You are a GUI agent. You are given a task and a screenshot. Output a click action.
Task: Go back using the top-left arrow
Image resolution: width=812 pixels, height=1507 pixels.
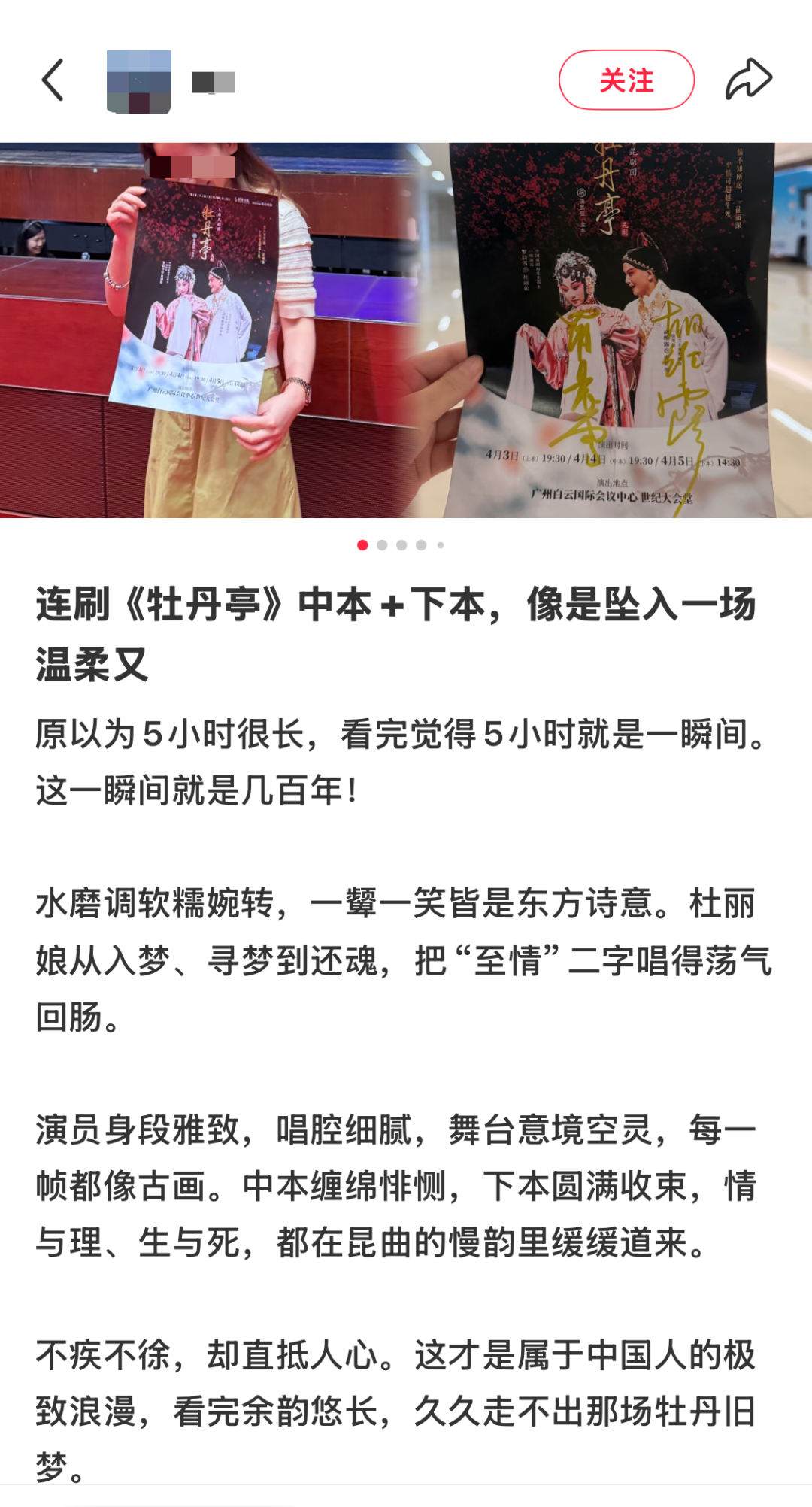point(53,80)
